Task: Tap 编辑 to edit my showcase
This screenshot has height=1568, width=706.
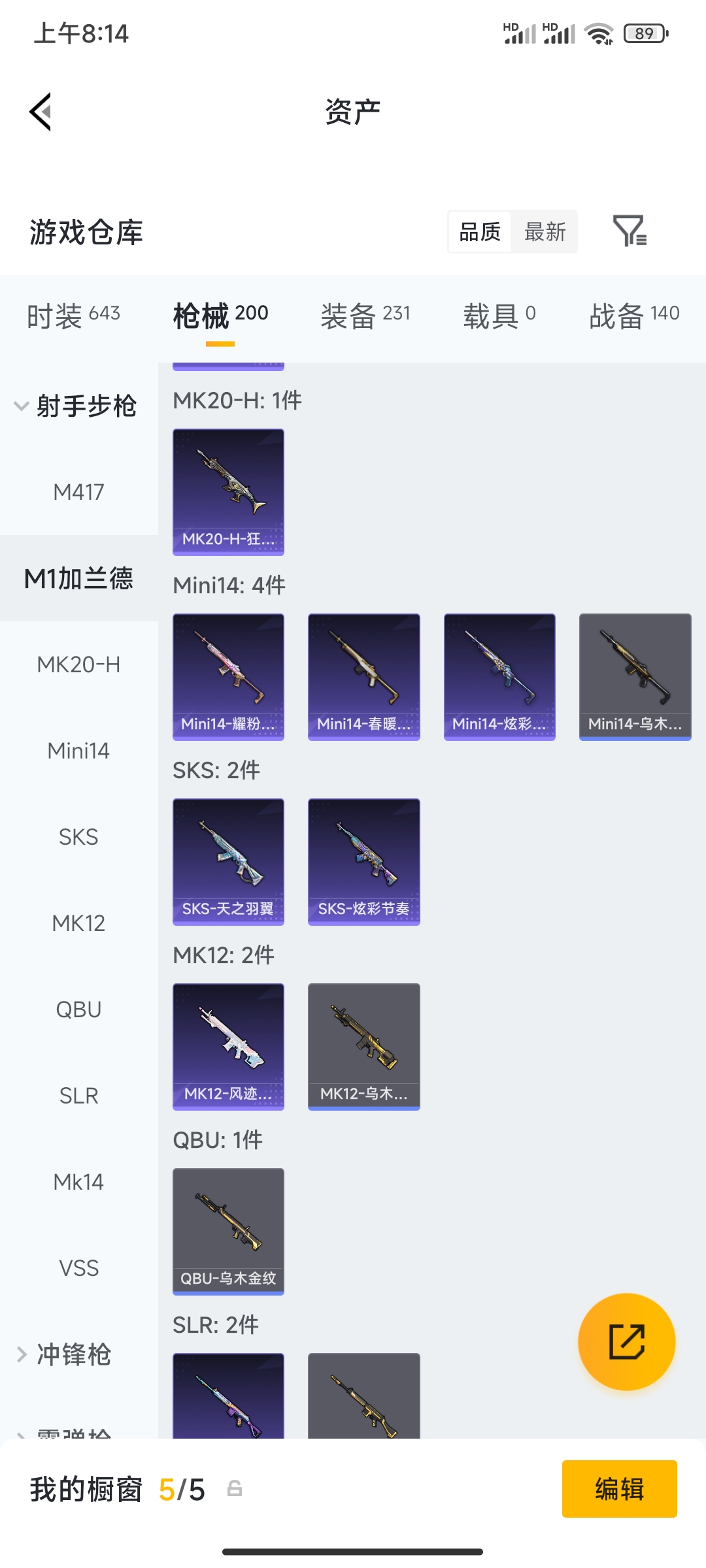Action: pos(620,1489)
